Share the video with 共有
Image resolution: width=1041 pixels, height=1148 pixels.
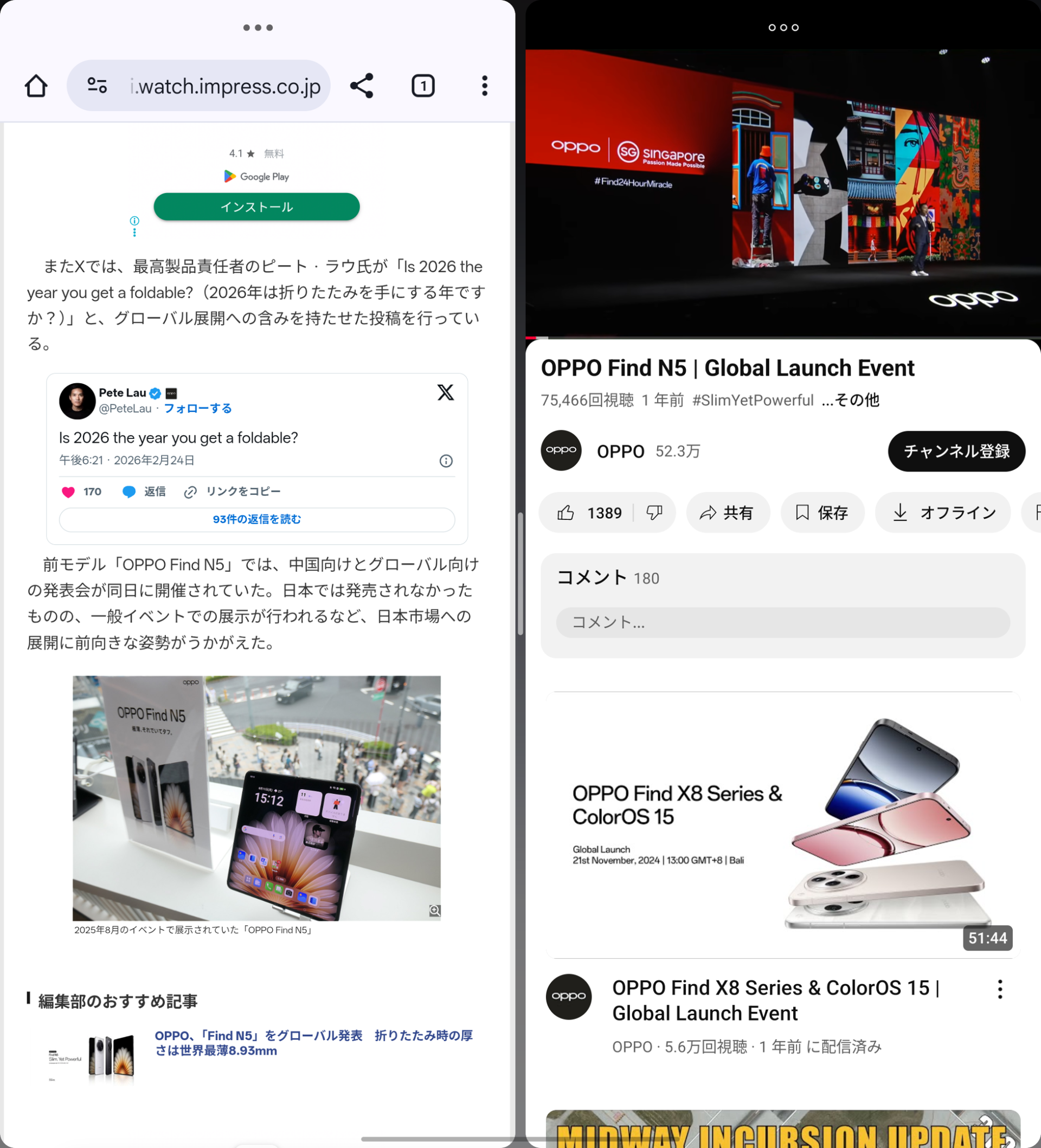tap(727, 513)
